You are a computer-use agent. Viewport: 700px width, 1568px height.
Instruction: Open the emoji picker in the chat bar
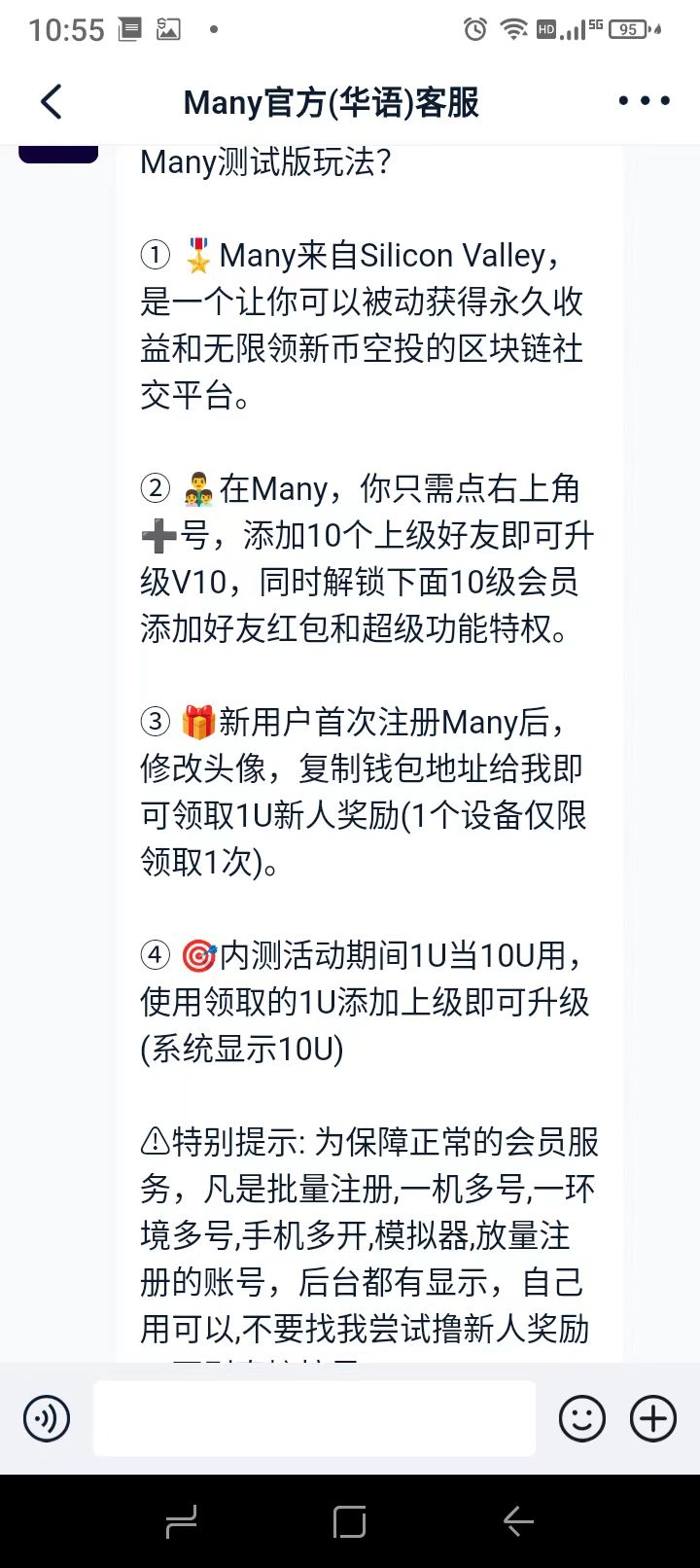coord(580,1417)
